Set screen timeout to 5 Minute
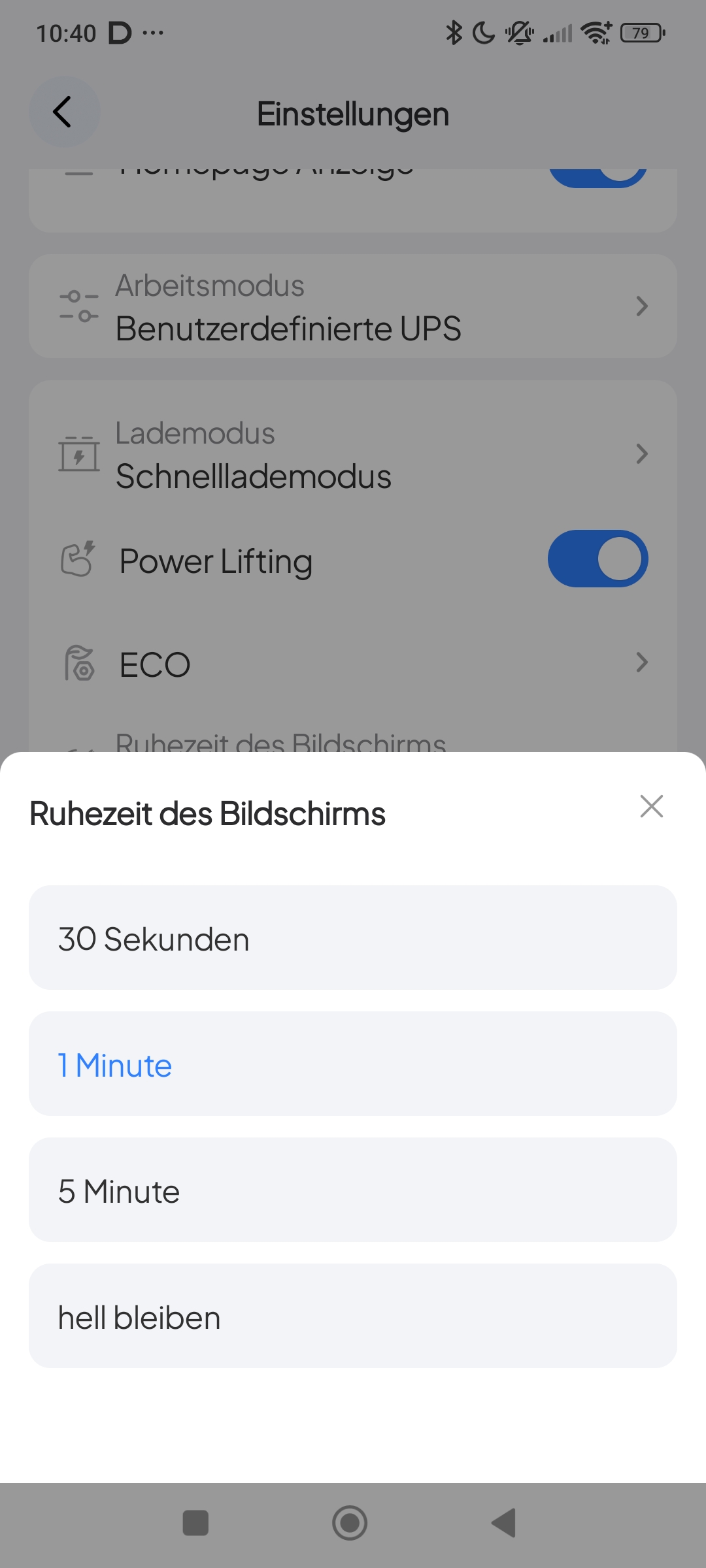The height and width of the screenshot is (1568, 706). 353,1190
